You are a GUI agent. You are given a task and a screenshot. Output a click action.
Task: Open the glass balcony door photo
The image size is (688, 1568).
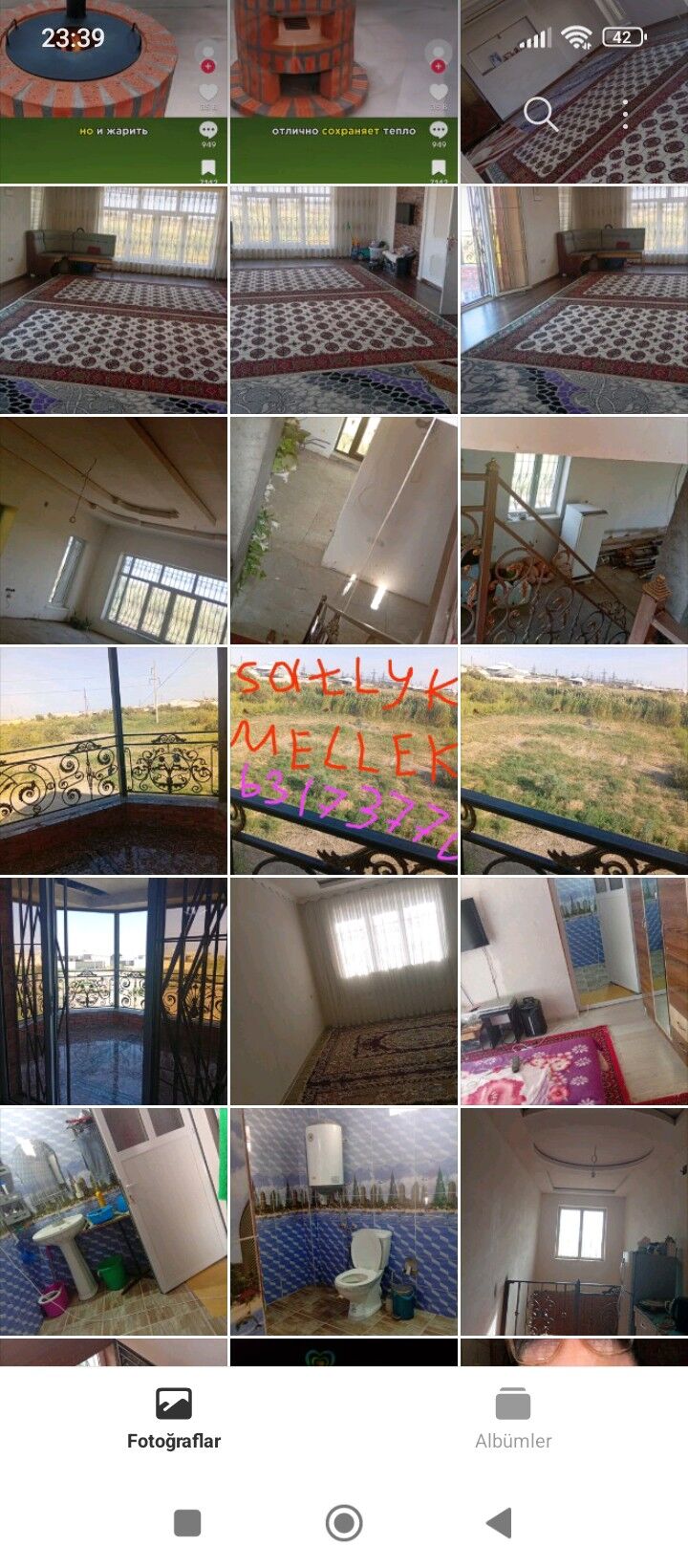click(x=114, y=991)
